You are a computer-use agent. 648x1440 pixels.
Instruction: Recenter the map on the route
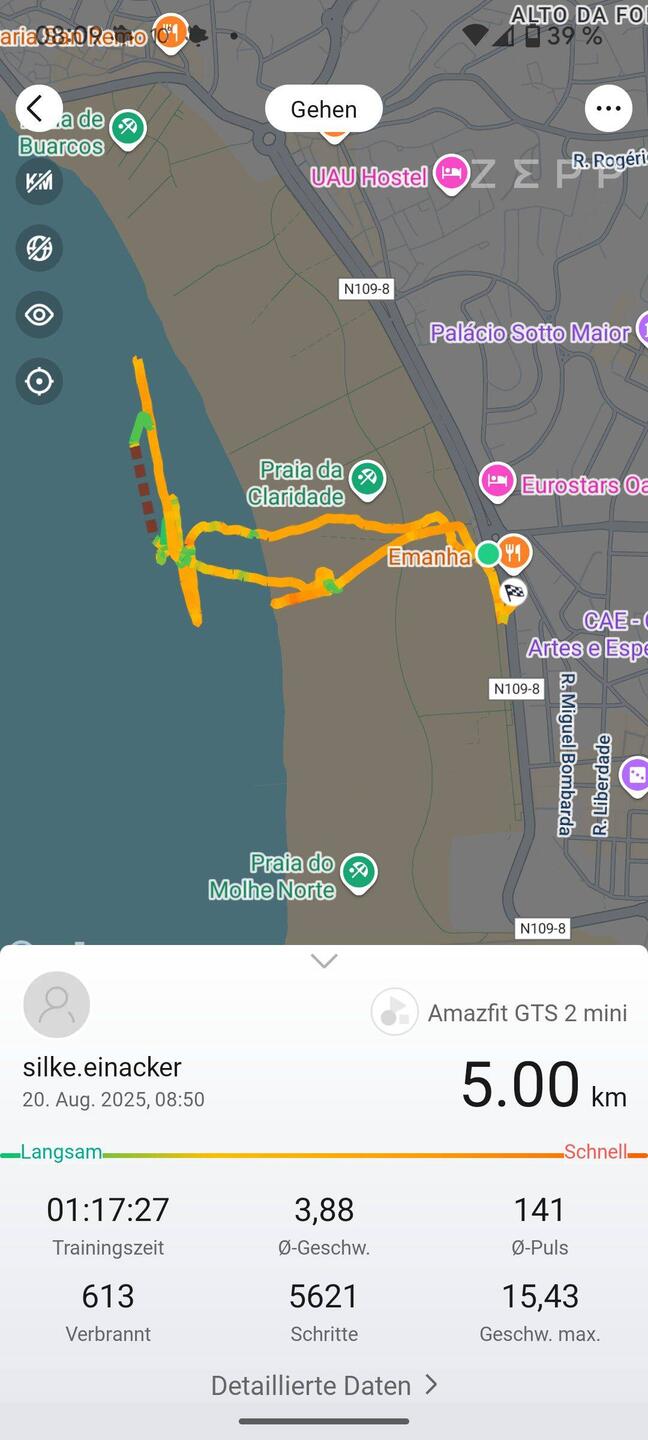(x=39, y=381)
